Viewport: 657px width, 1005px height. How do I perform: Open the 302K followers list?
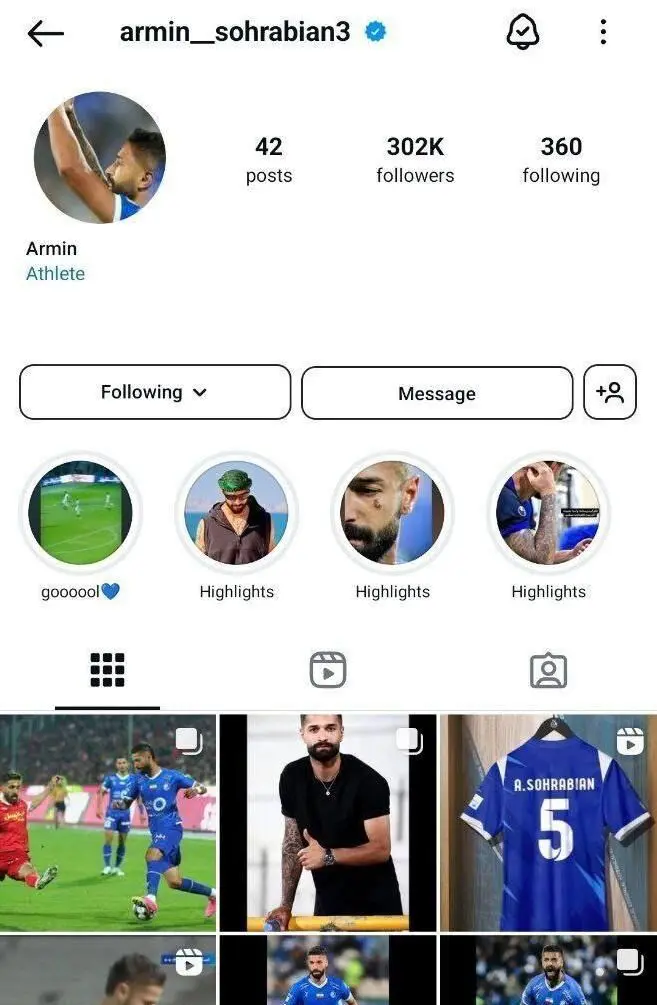point(415,160)
